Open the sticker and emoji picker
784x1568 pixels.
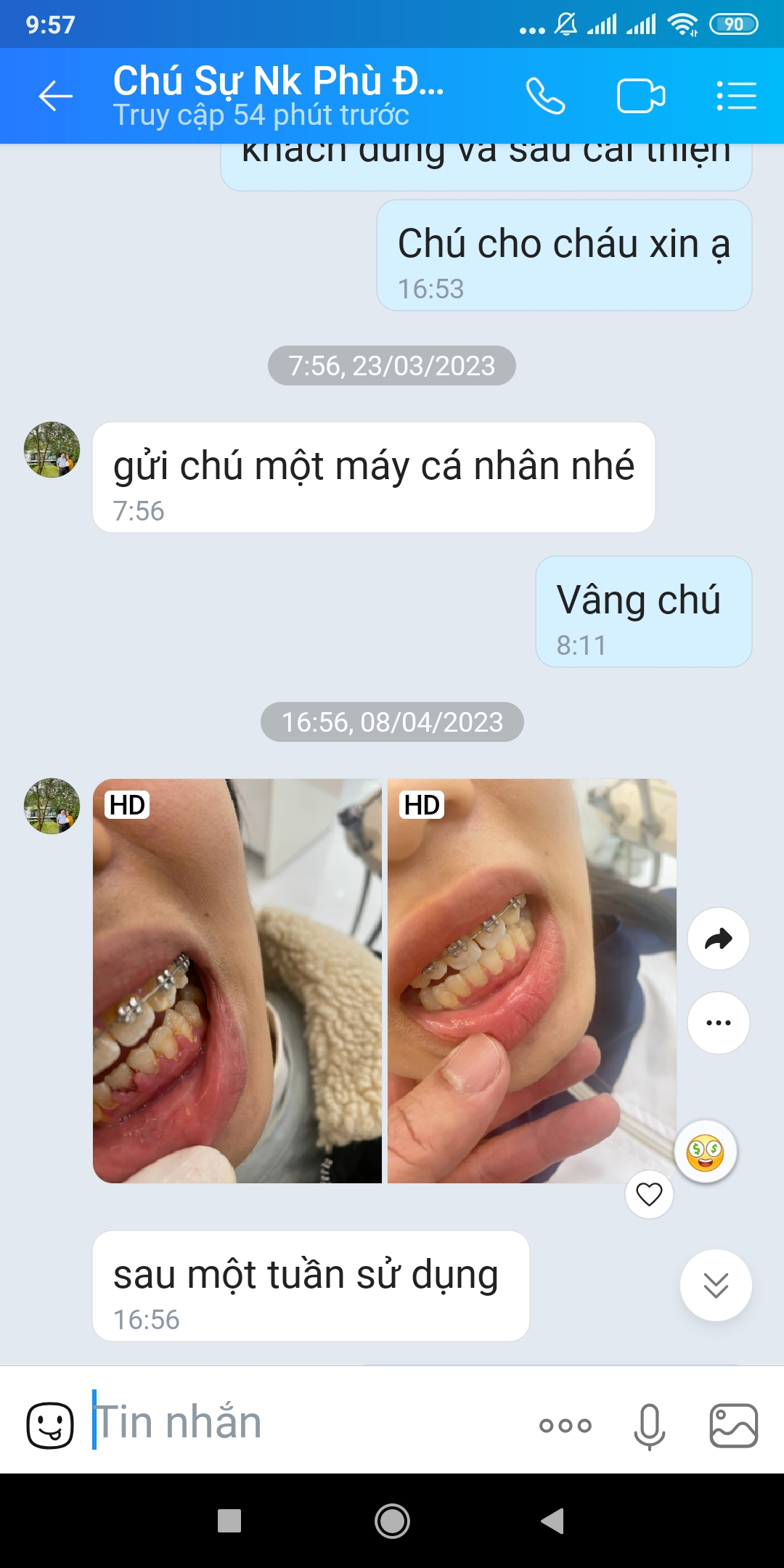pos(50,1425)
